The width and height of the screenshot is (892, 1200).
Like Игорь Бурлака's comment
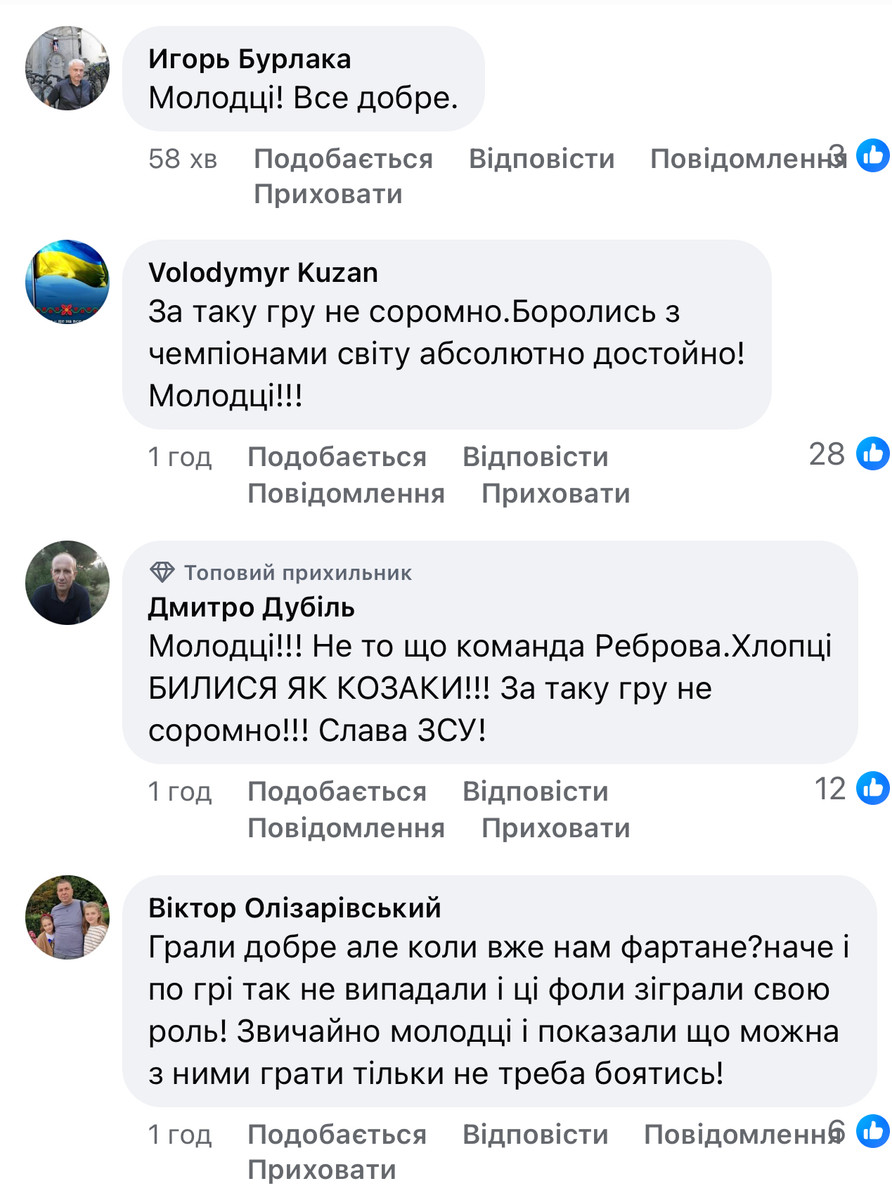pyautogui.click(x=342, y=158)
